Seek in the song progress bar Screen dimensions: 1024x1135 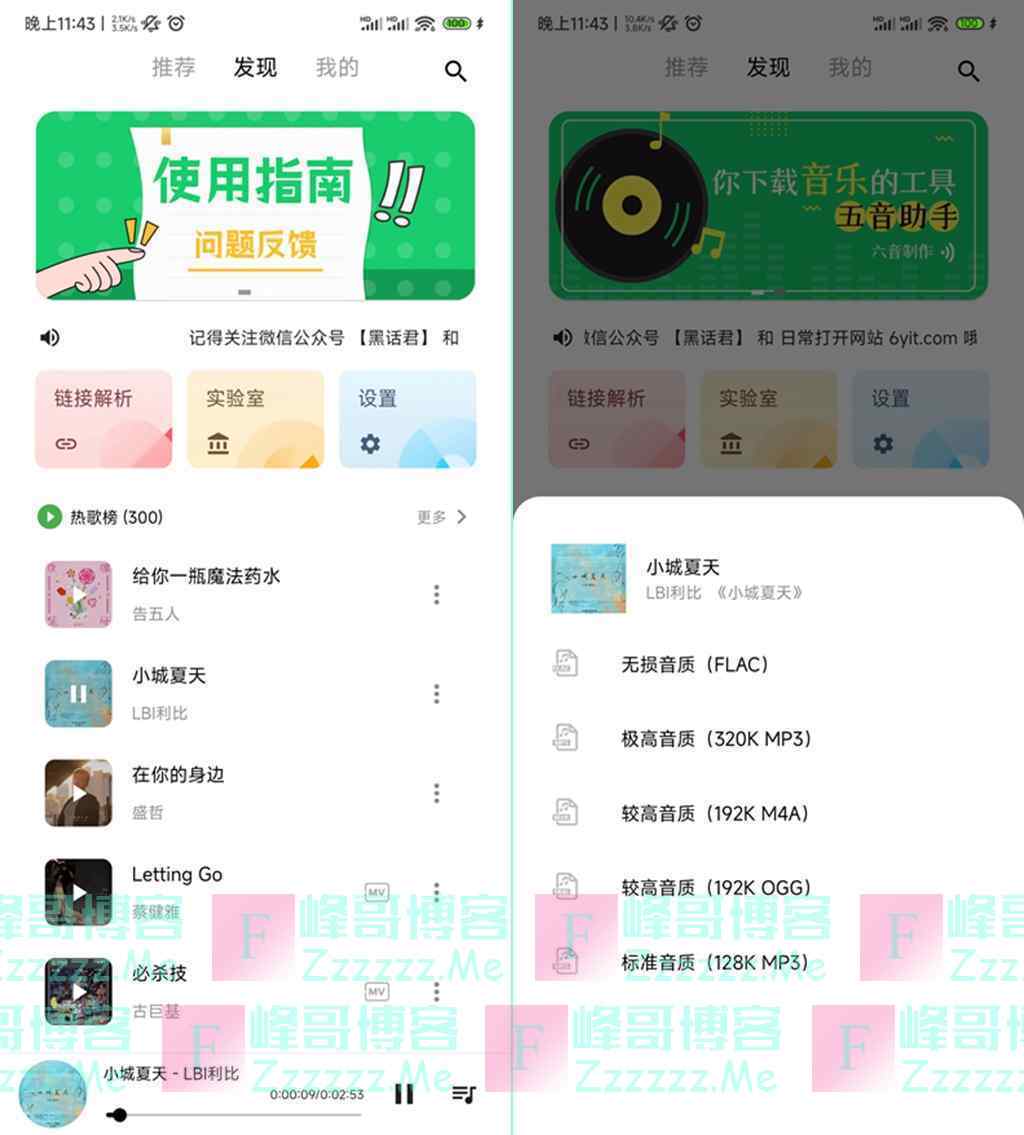click(240, 1115)
